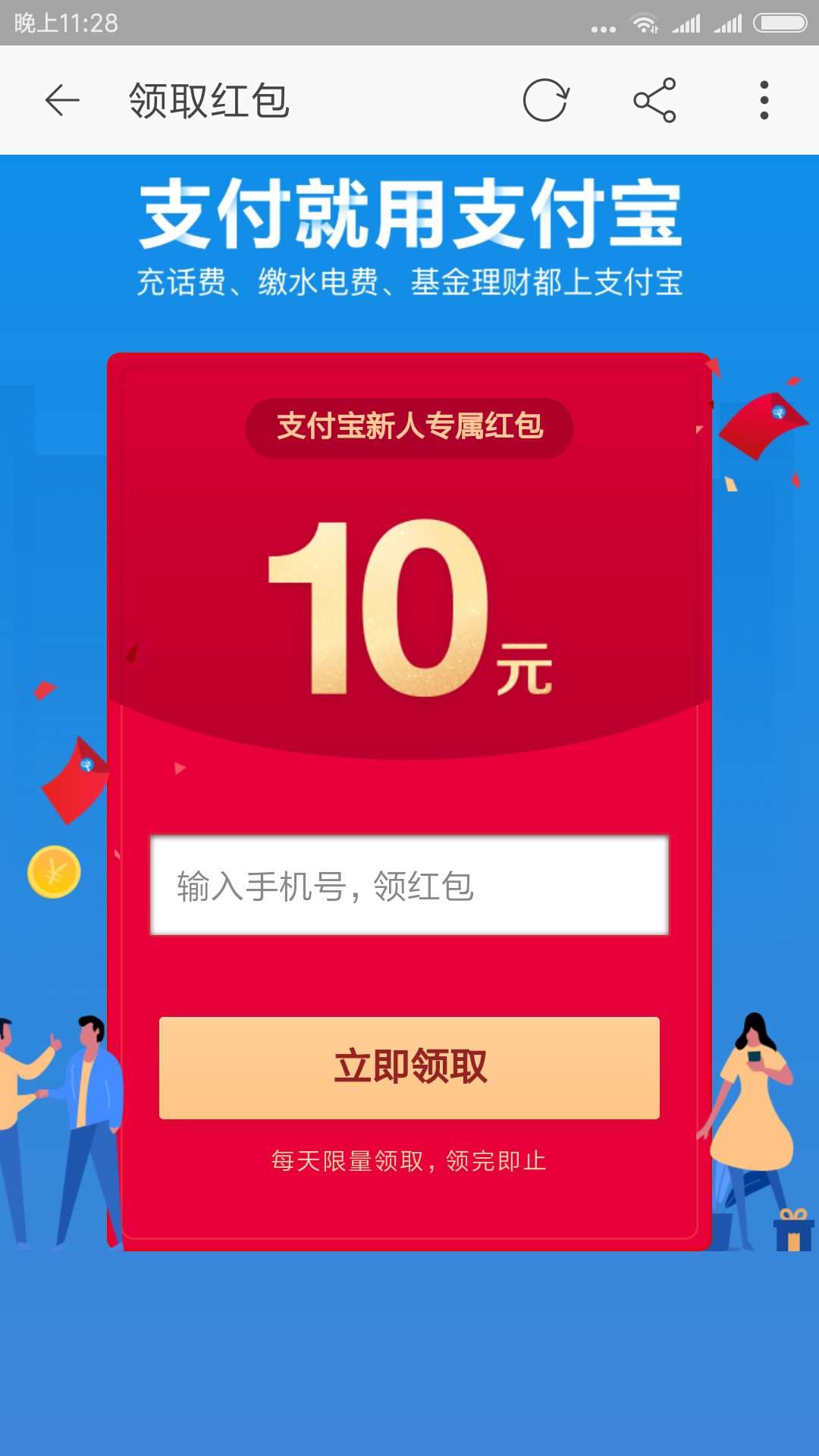819x1456 pixels.
Task: Focus the phone number input field
Action: pos(409,885)
